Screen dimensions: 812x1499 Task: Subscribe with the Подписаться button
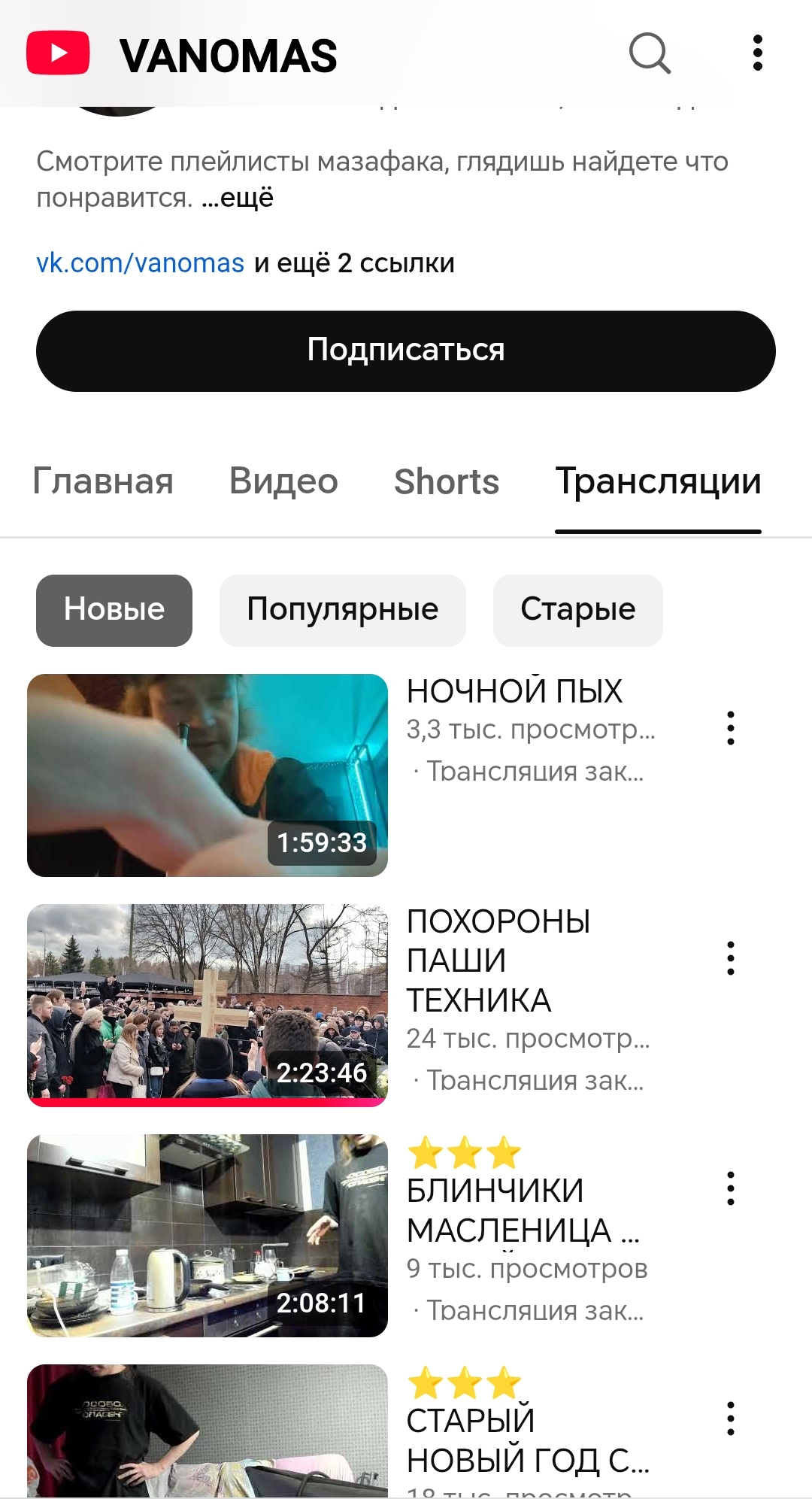[x=406, y=350]
